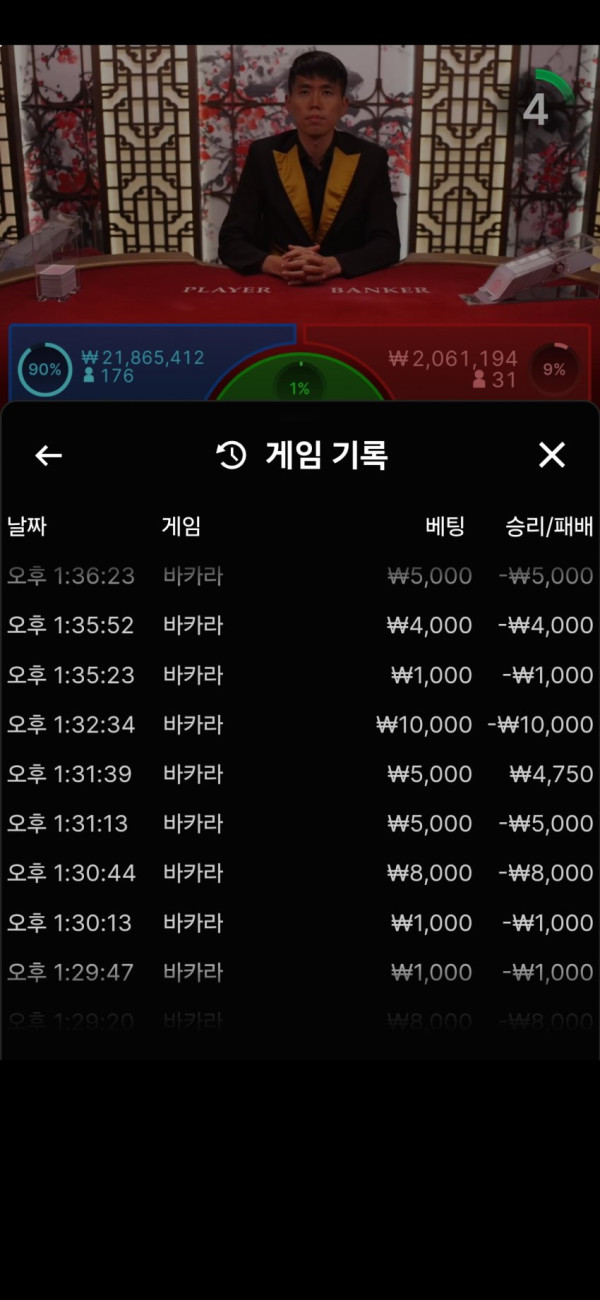Open the 1:35:52 baccarat record
Viewport: 600px width, 1300px height.
(x=300, y=625)
